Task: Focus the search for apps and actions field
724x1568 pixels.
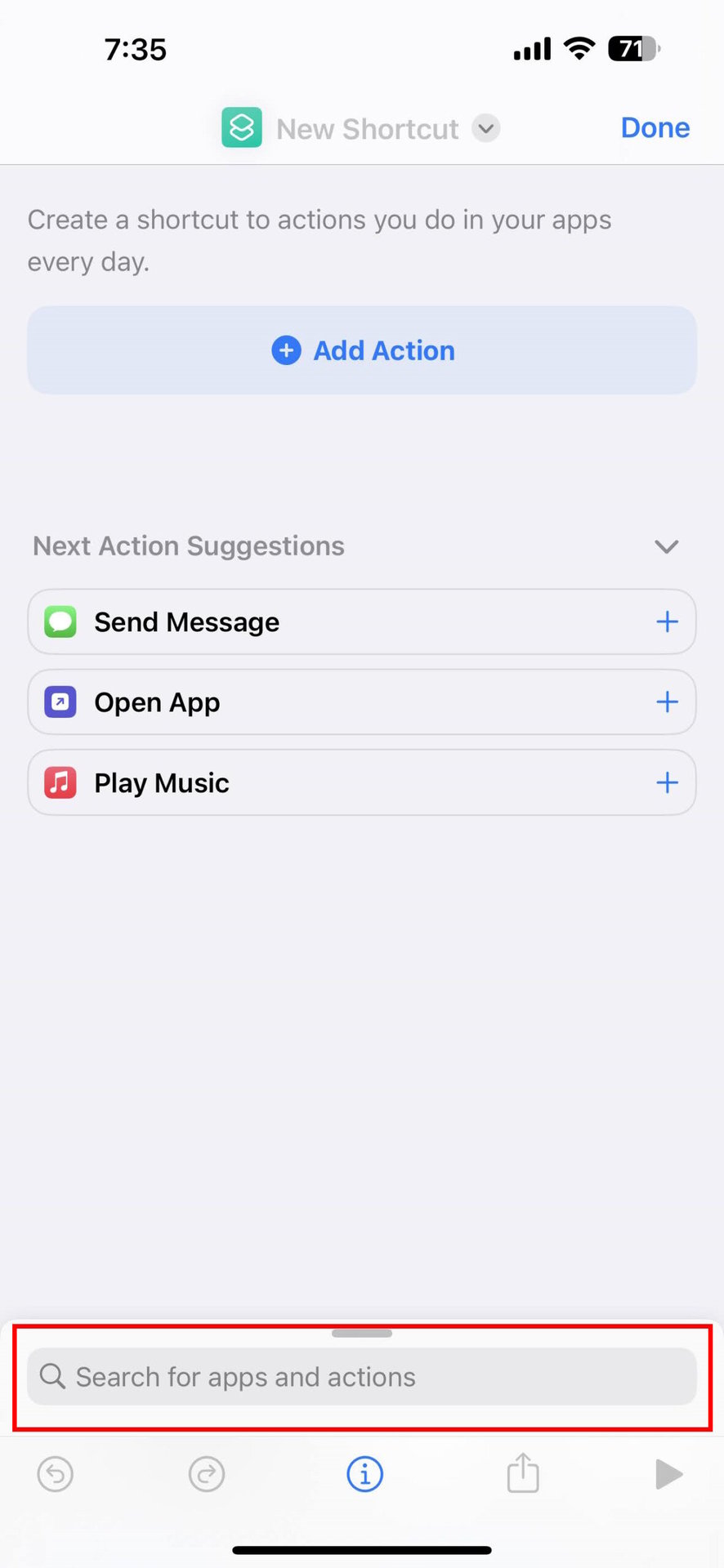Action: pos(362,1377)
